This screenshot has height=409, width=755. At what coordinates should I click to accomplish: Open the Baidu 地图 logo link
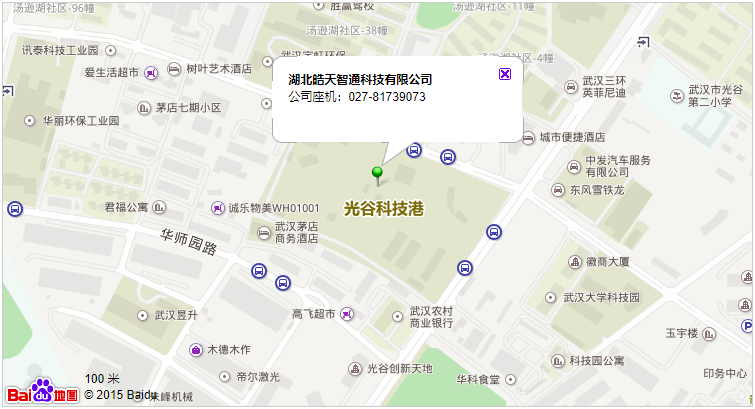click(x=42, y=391)
